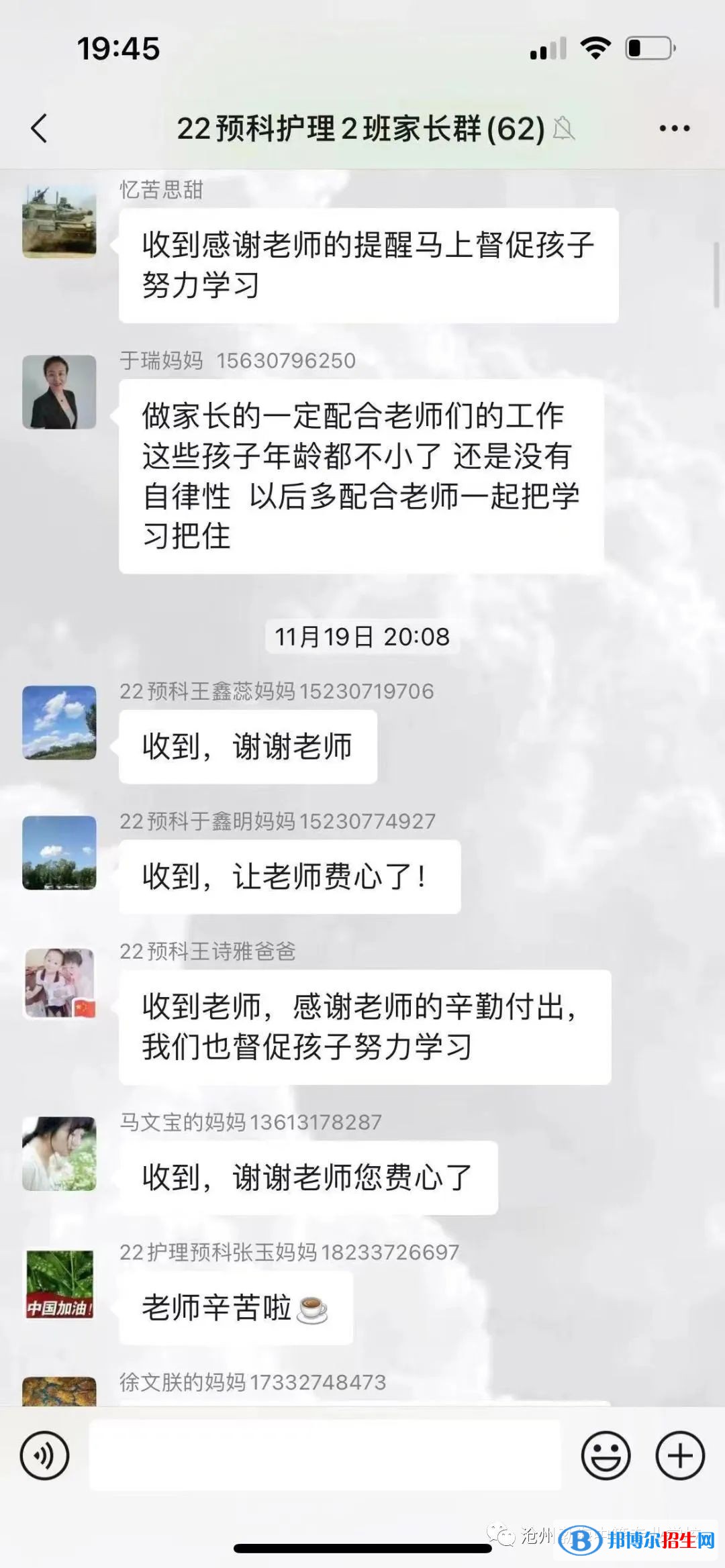This screenshot has width=725, height=1568.
Task: Open 22预科于鑫明妈妈's avatar
Action: click(59, 853)
